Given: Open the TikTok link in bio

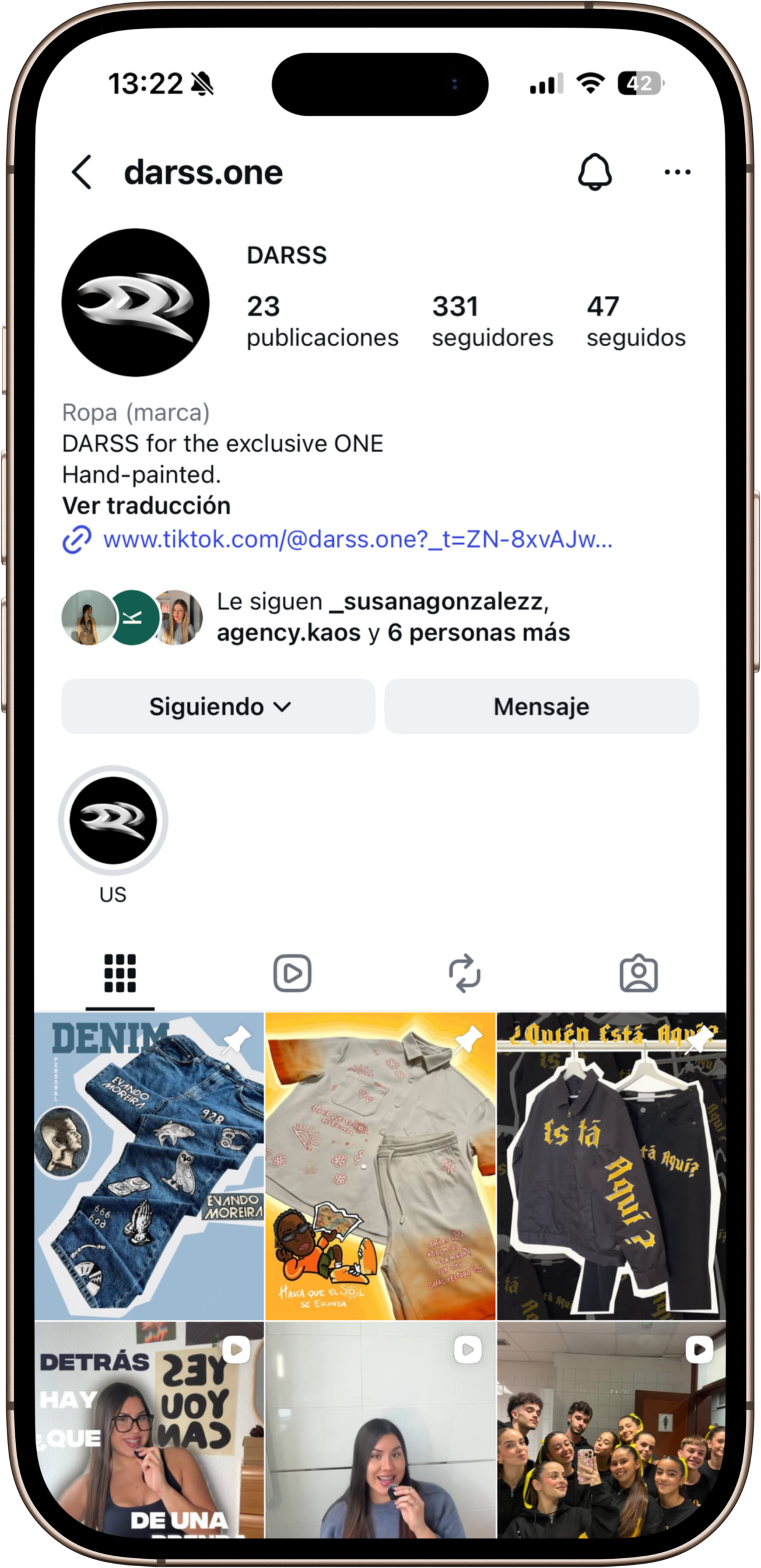Looking at the screenshot, I should click(357, 540).
